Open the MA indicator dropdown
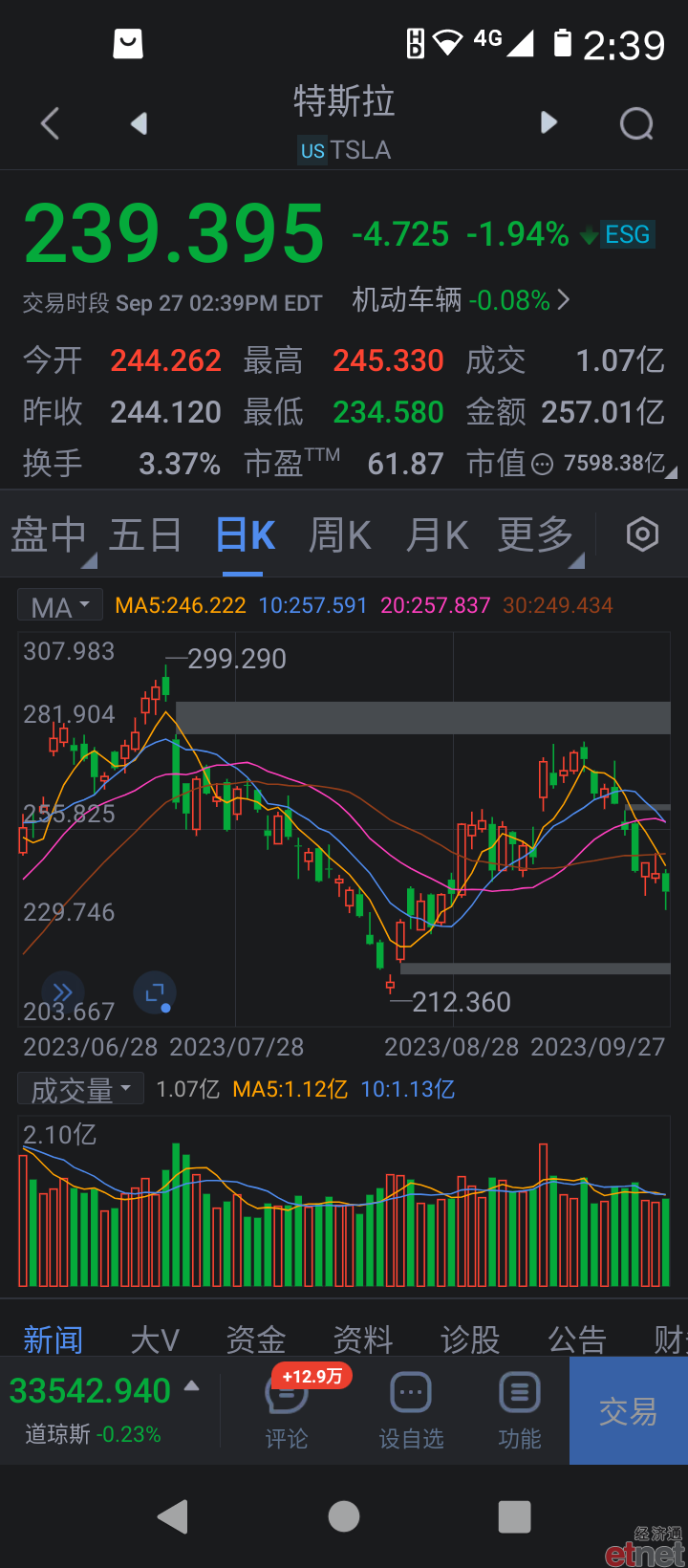Screen dimensions: 688x1568 click(60, 606)
